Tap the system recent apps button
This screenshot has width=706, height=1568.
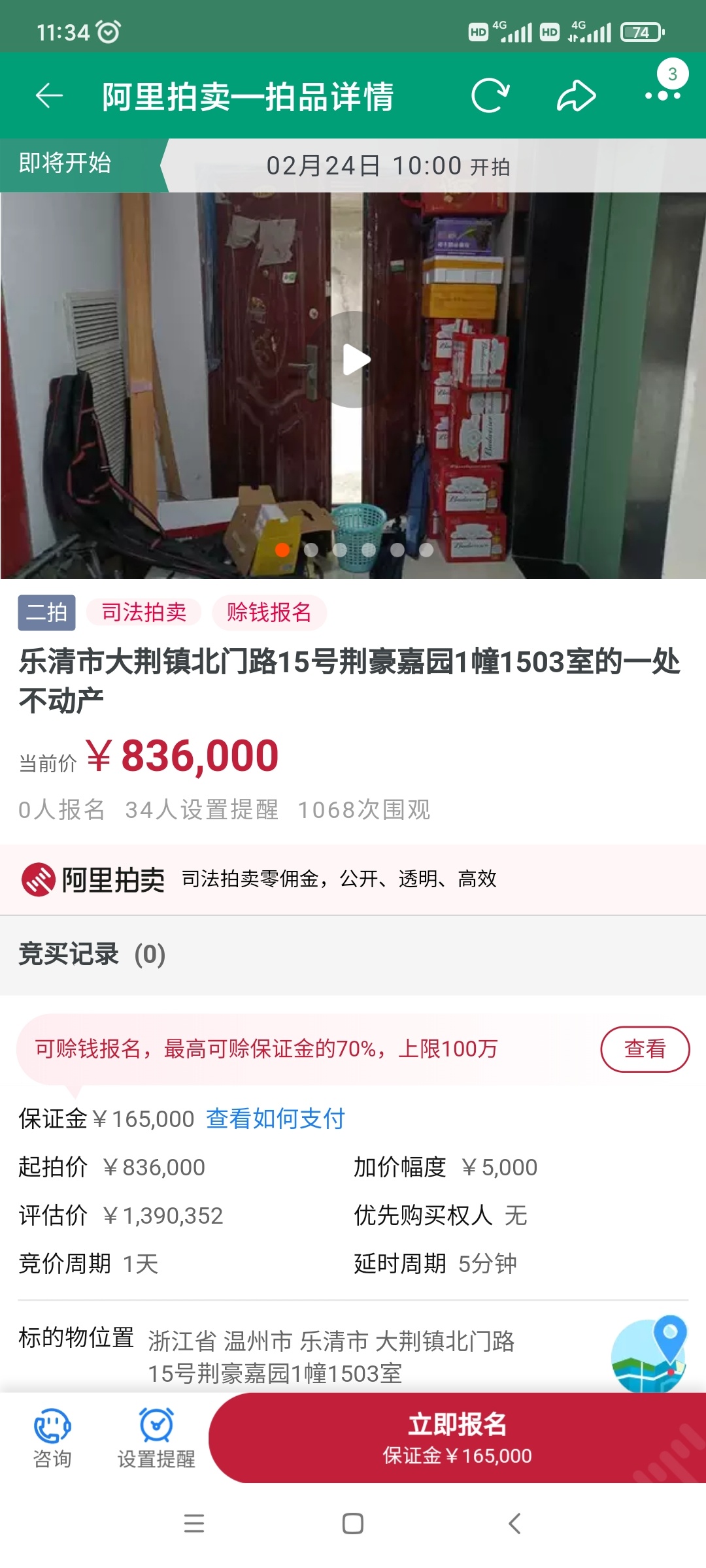pos(194,1524)
